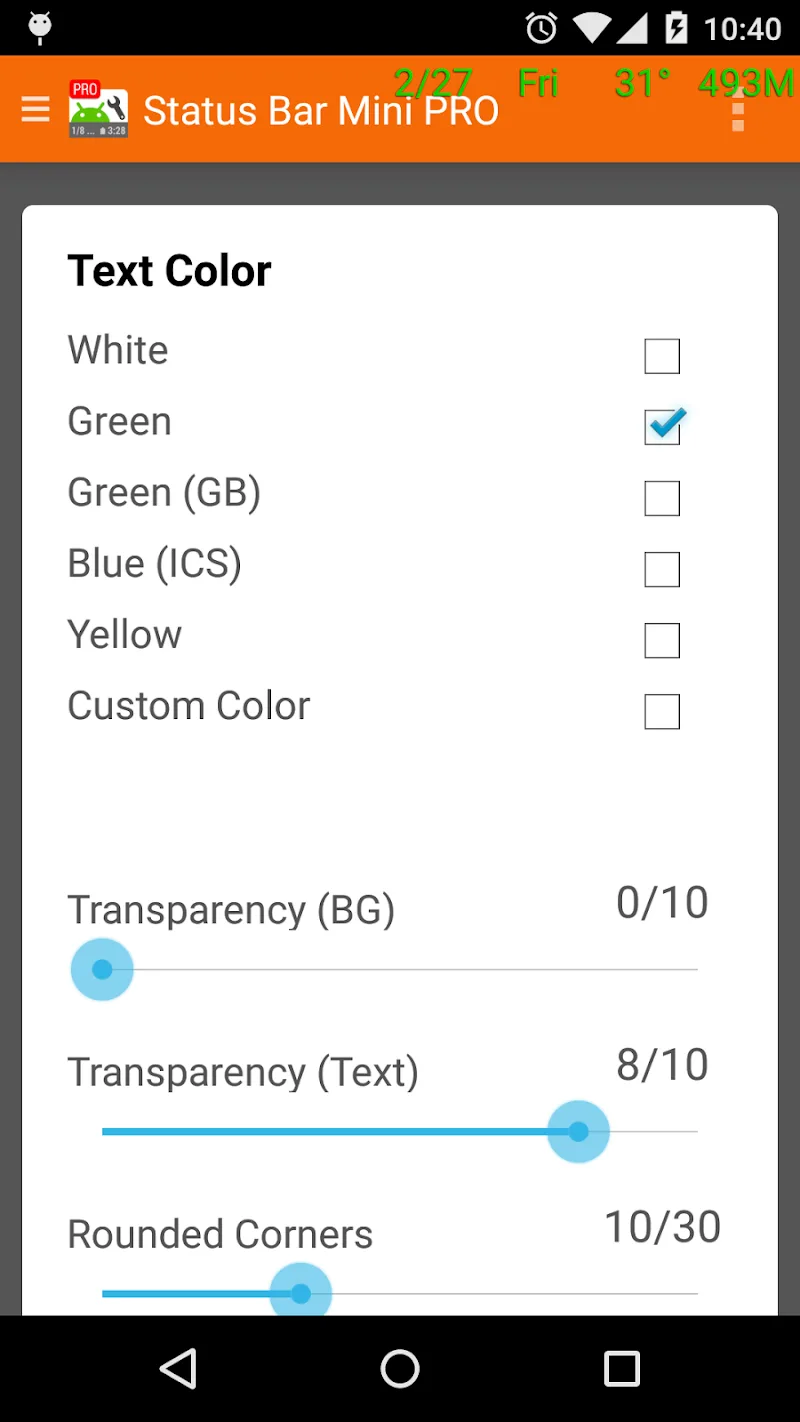Open the navigation drawer menu
Viewport: 800px width, 1422px height.
[x=35, y=109]
